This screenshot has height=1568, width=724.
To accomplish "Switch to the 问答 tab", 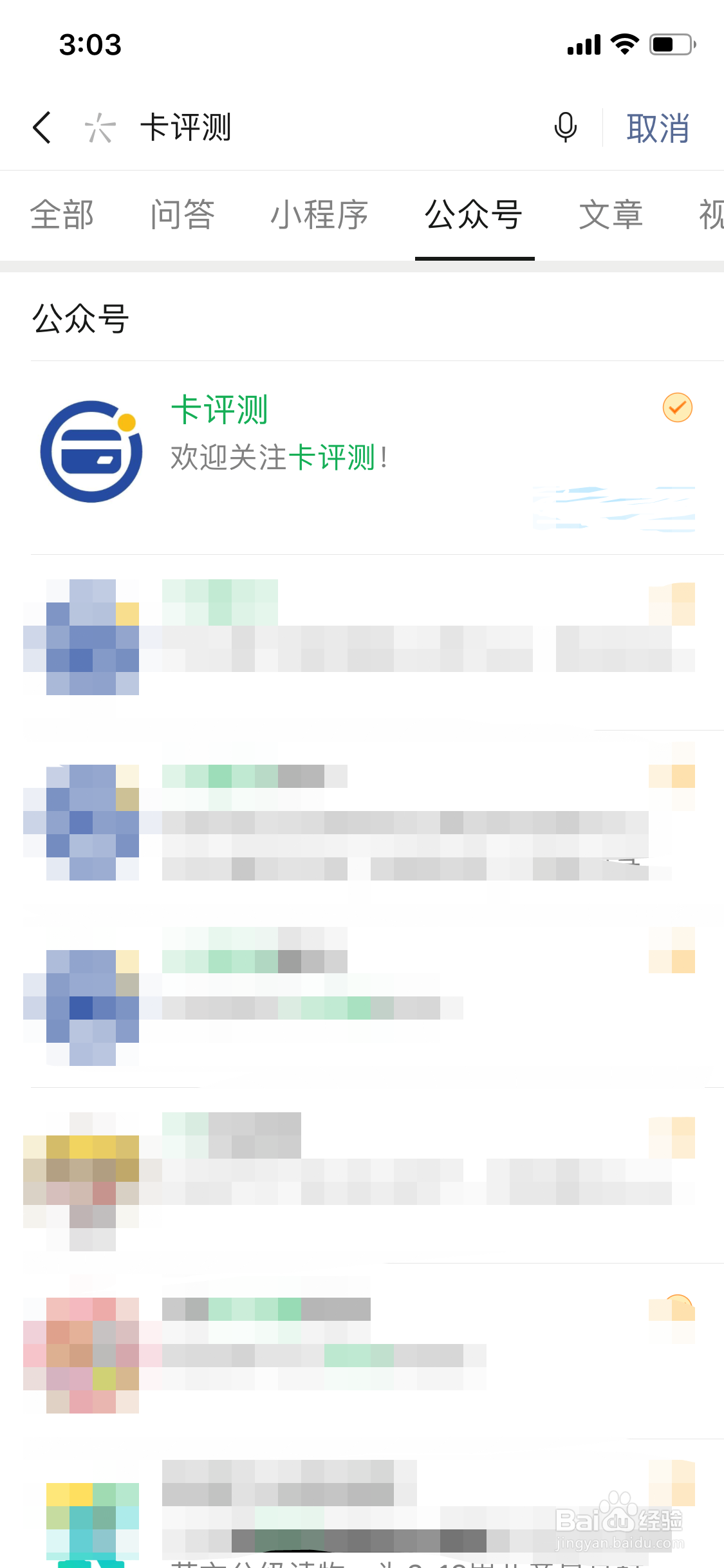I will [x=182, y=216].
